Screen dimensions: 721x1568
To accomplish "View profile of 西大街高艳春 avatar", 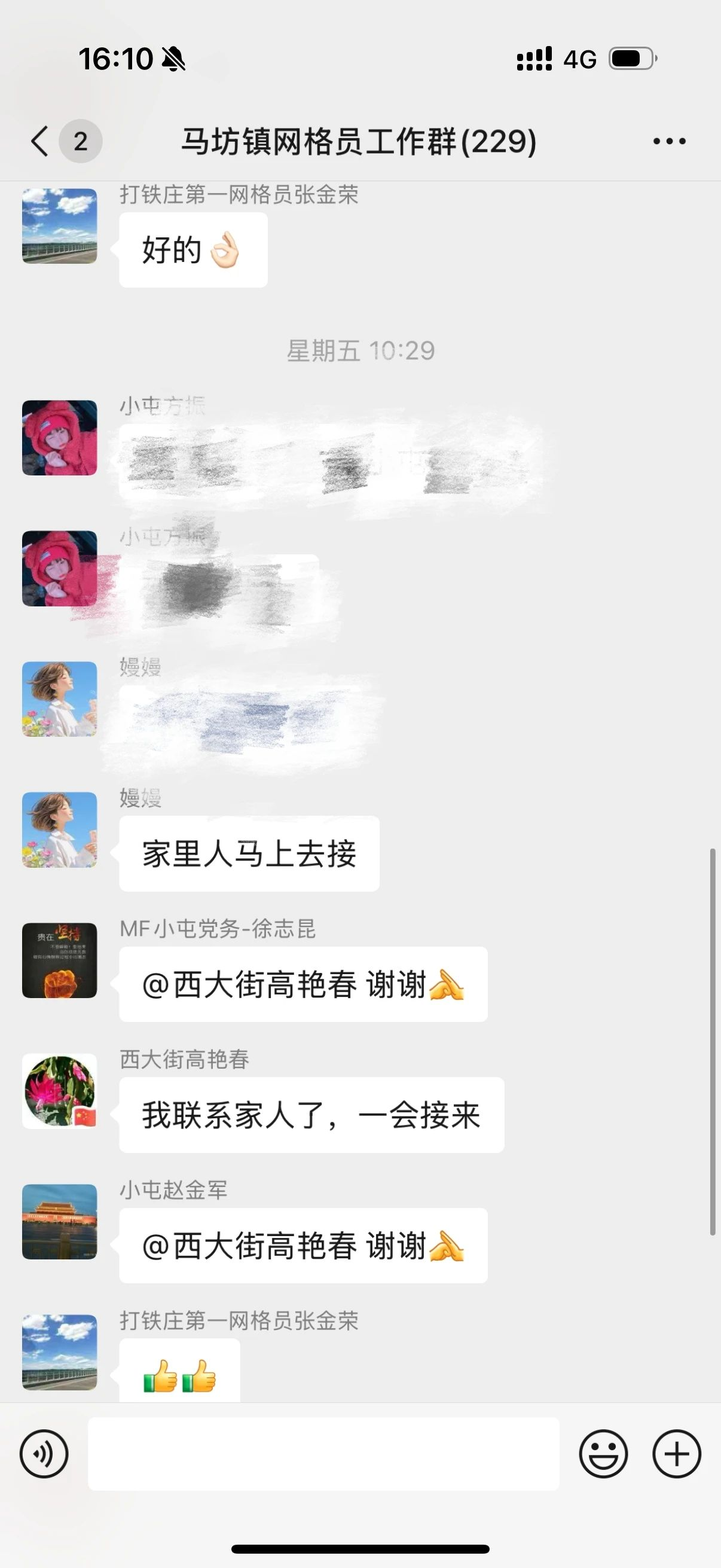I will pos(60,1091).
